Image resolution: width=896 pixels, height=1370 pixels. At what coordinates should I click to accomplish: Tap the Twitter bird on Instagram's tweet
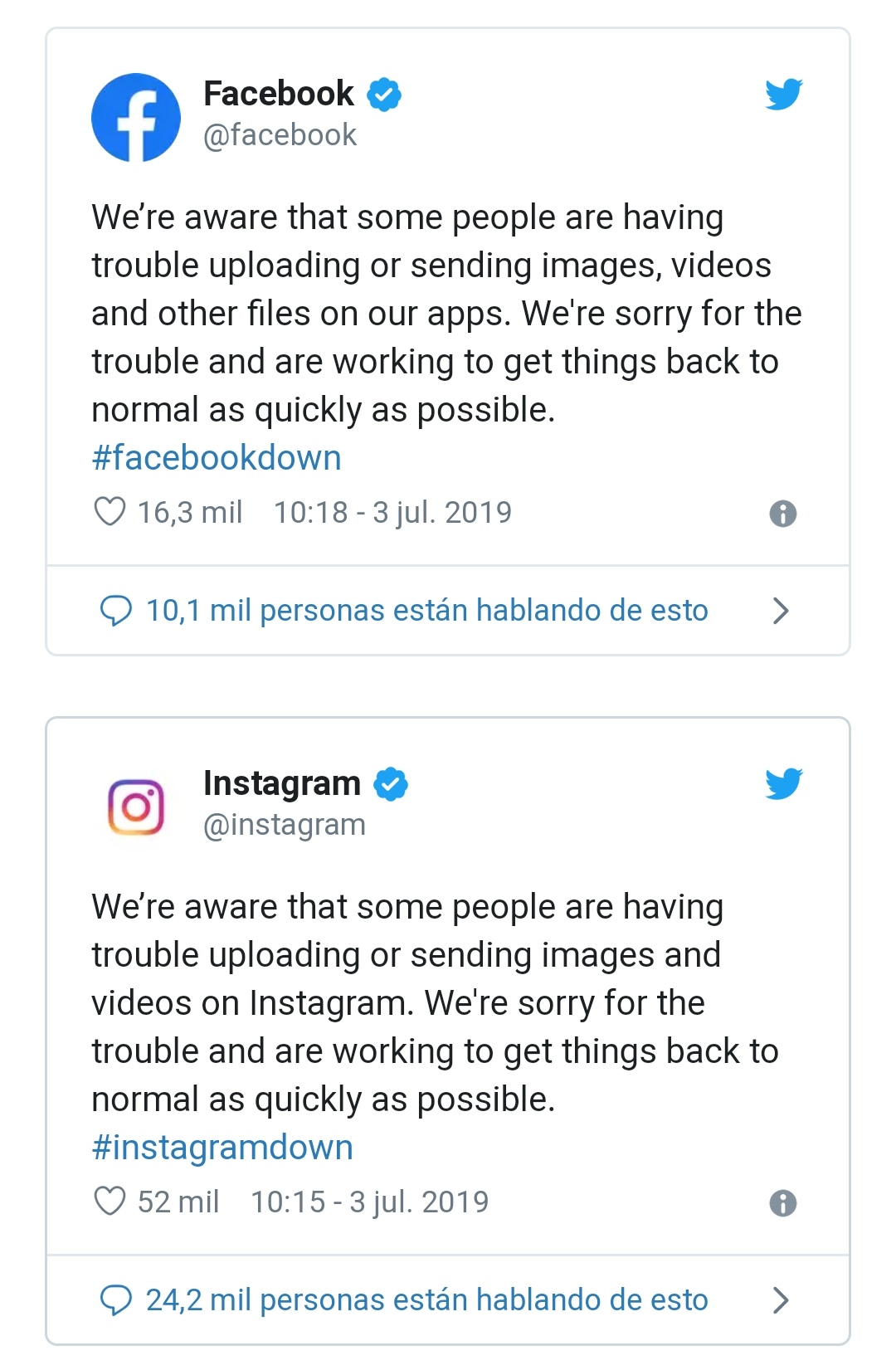[783, 783]
